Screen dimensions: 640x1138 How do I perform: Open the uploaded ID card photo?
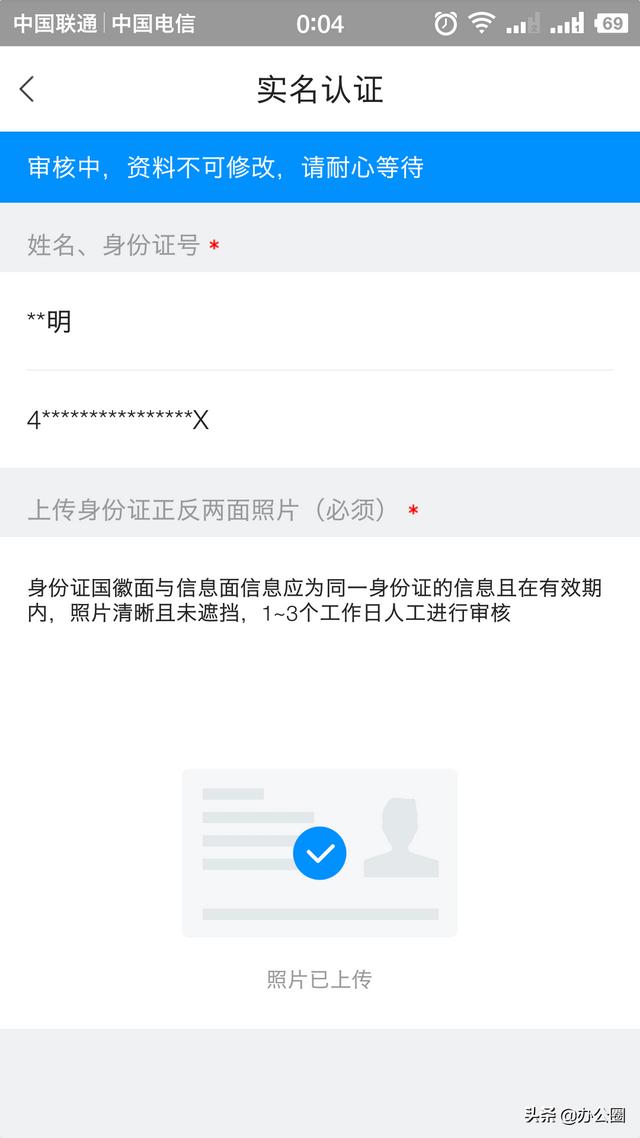(x=319, y=853)
